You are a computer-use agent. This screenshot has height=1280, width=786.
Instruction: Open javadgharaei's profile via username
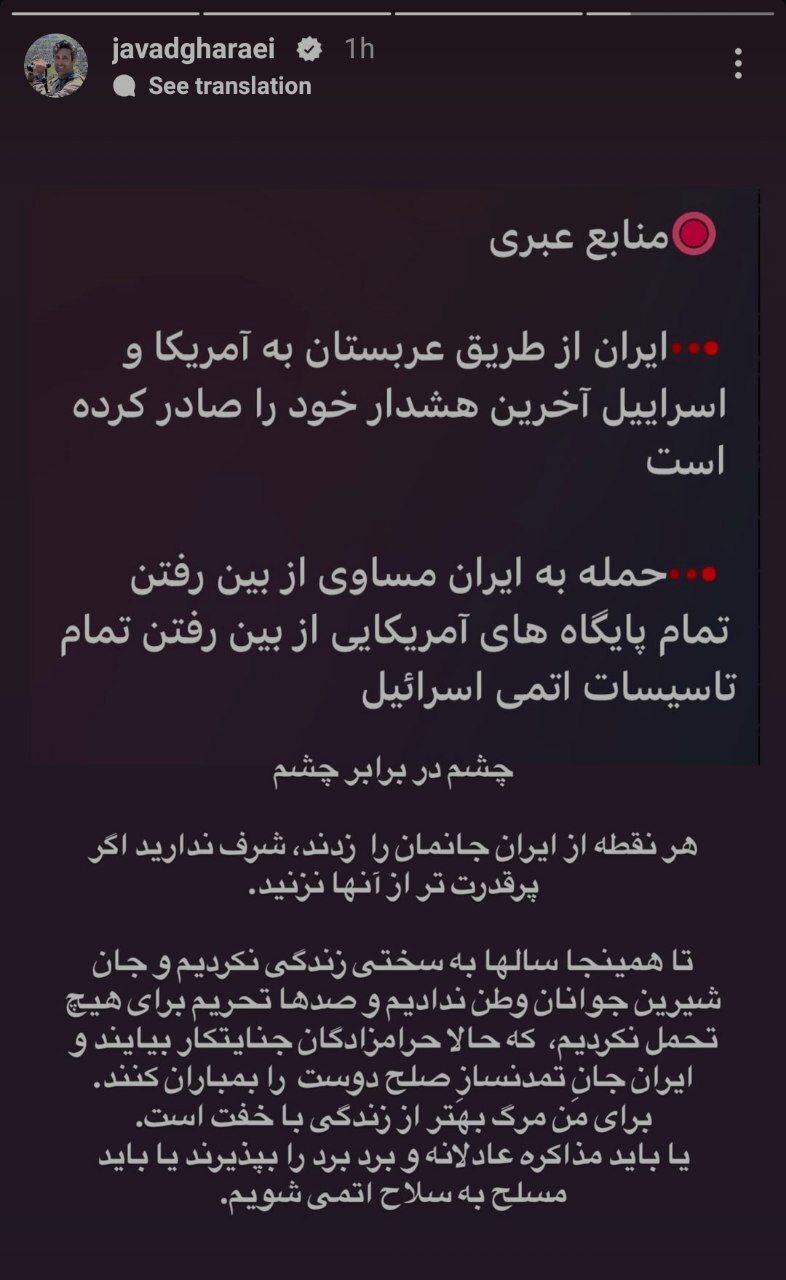197,49
